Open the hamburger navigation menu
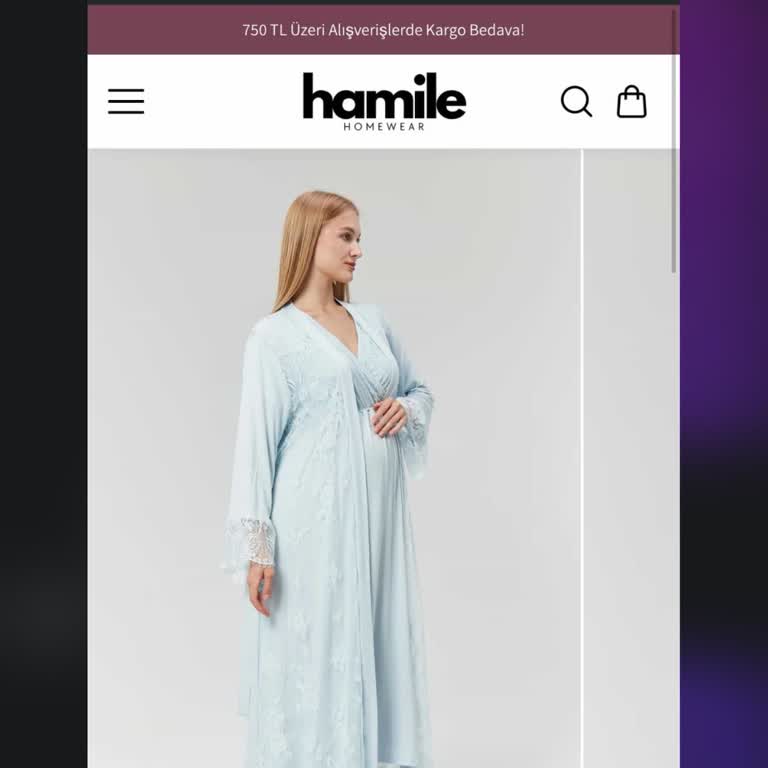The height and width of the screenshot is (768, 768). (126, 101)
